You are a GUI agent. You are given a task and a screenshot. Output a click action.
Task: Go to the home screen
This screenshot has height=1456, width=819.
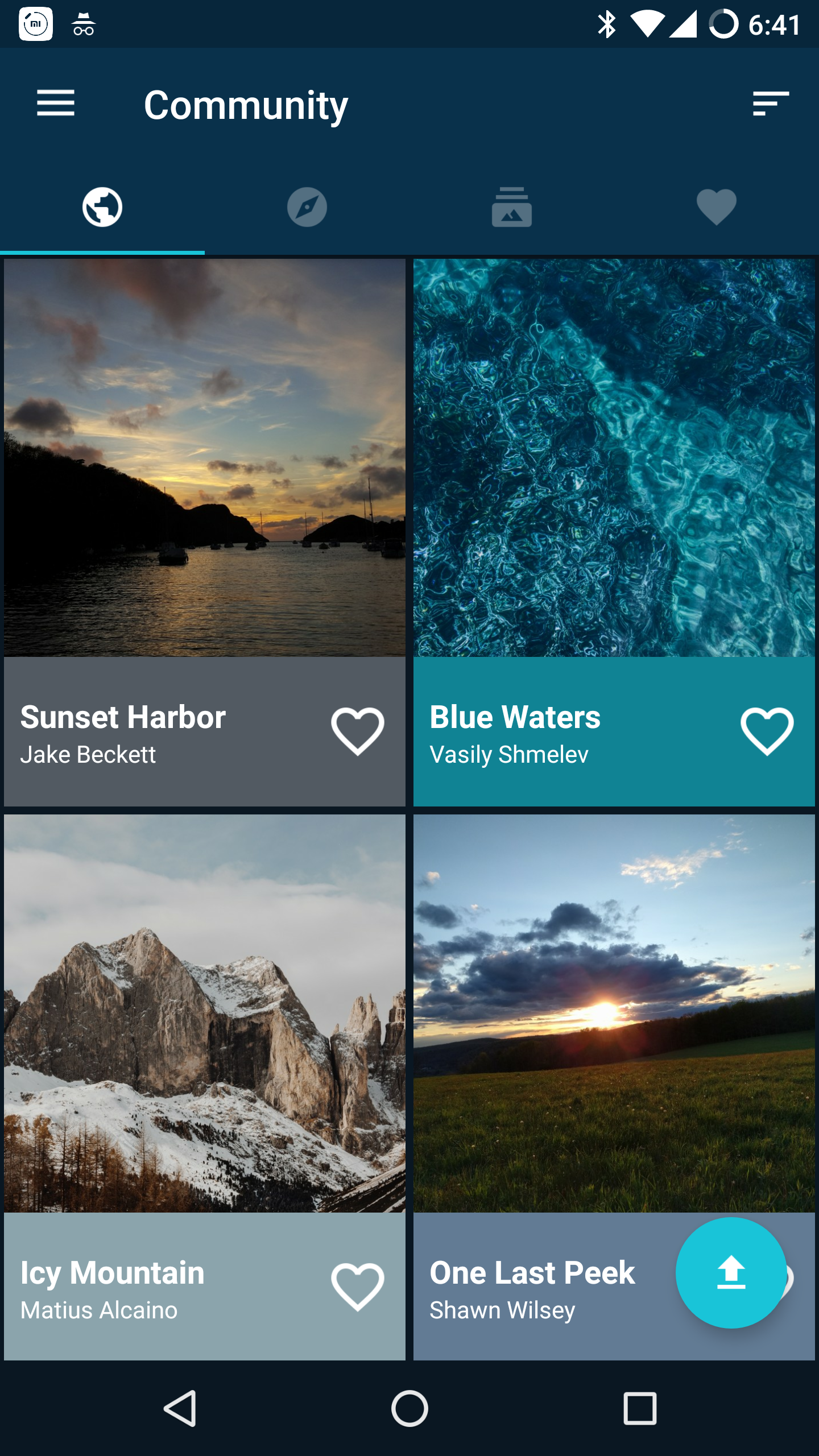pos(409,1408)
